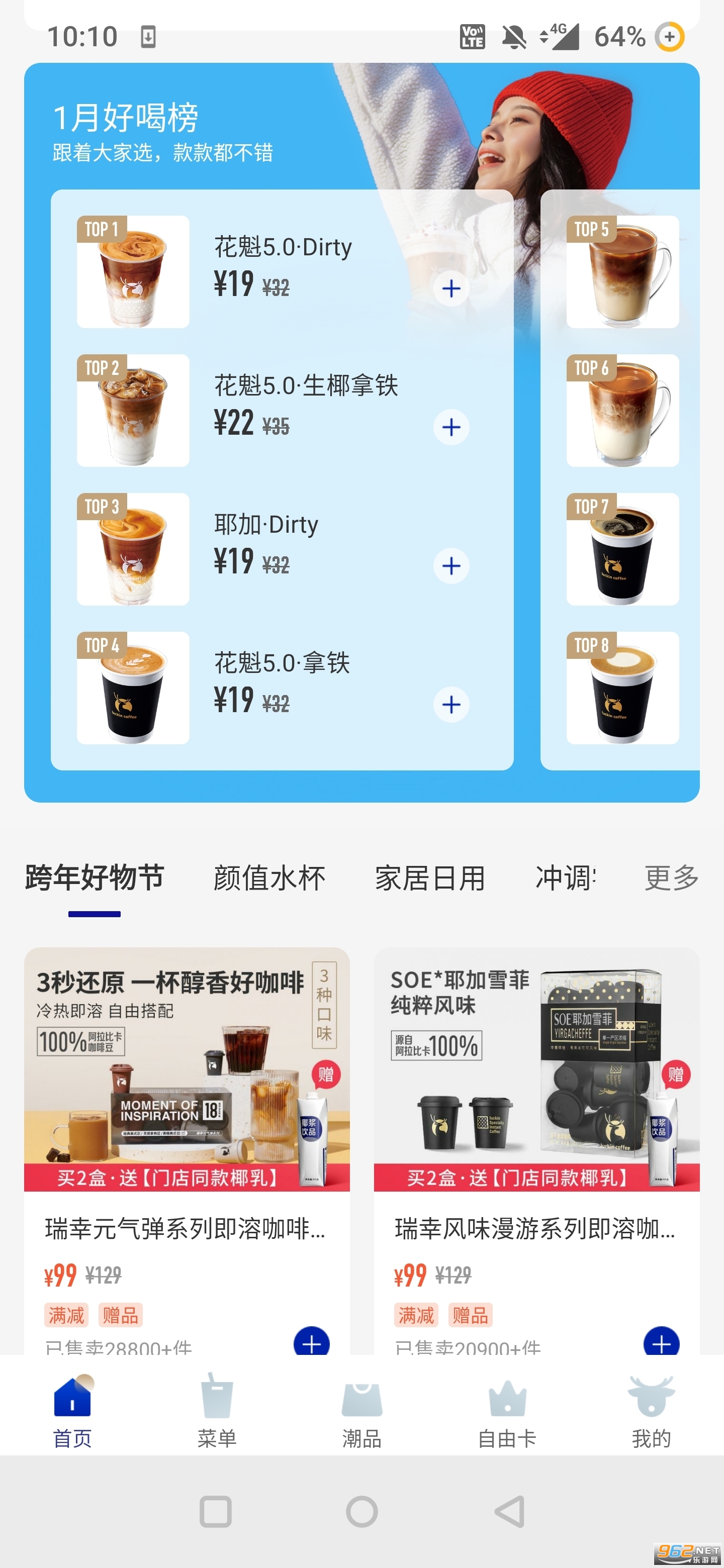Open the 自由卡 tab

[x=507, y=1411]
